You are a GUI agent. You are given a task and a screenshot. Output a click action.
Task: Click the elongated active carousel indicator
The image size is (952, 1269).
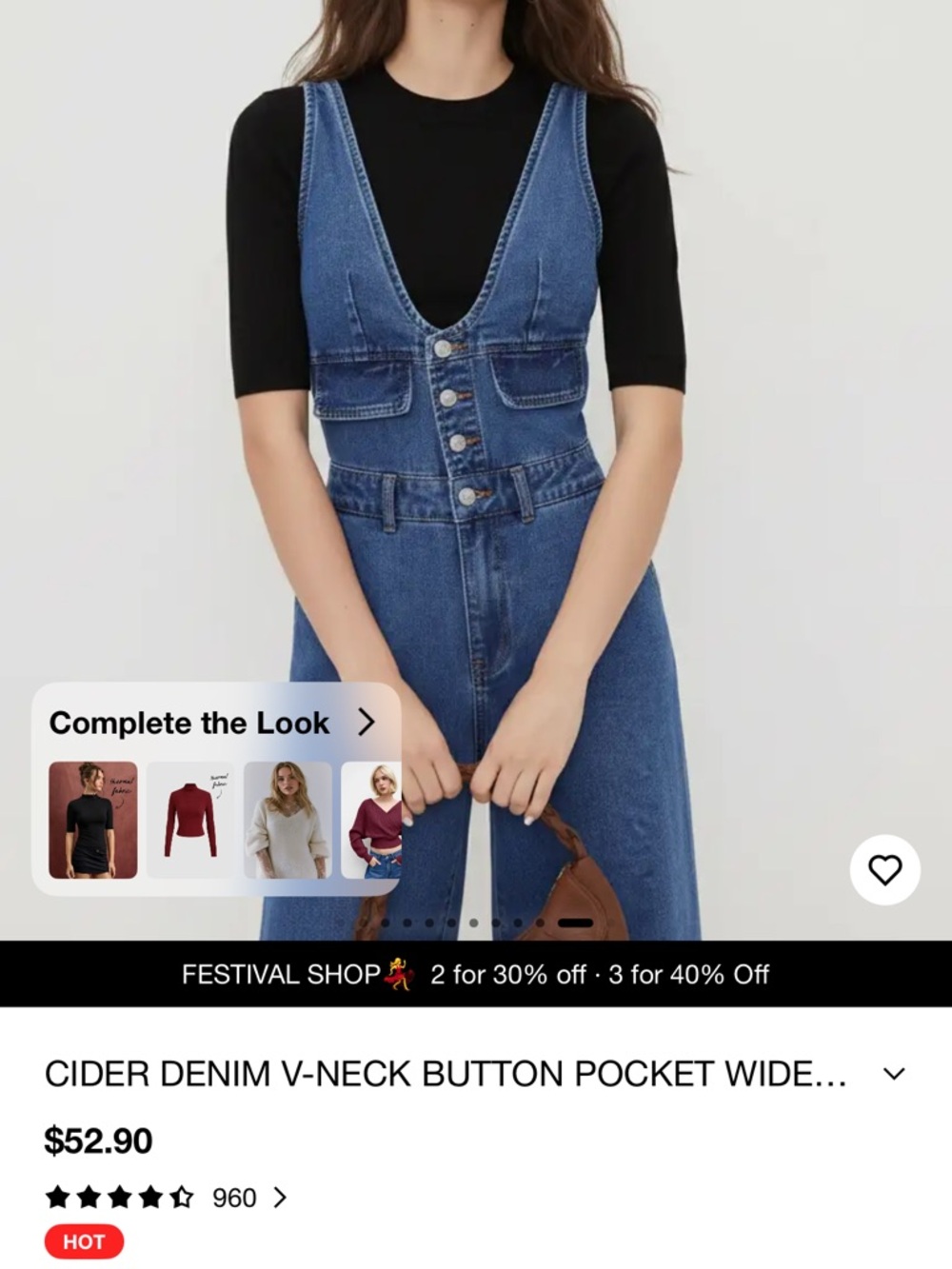576,922
